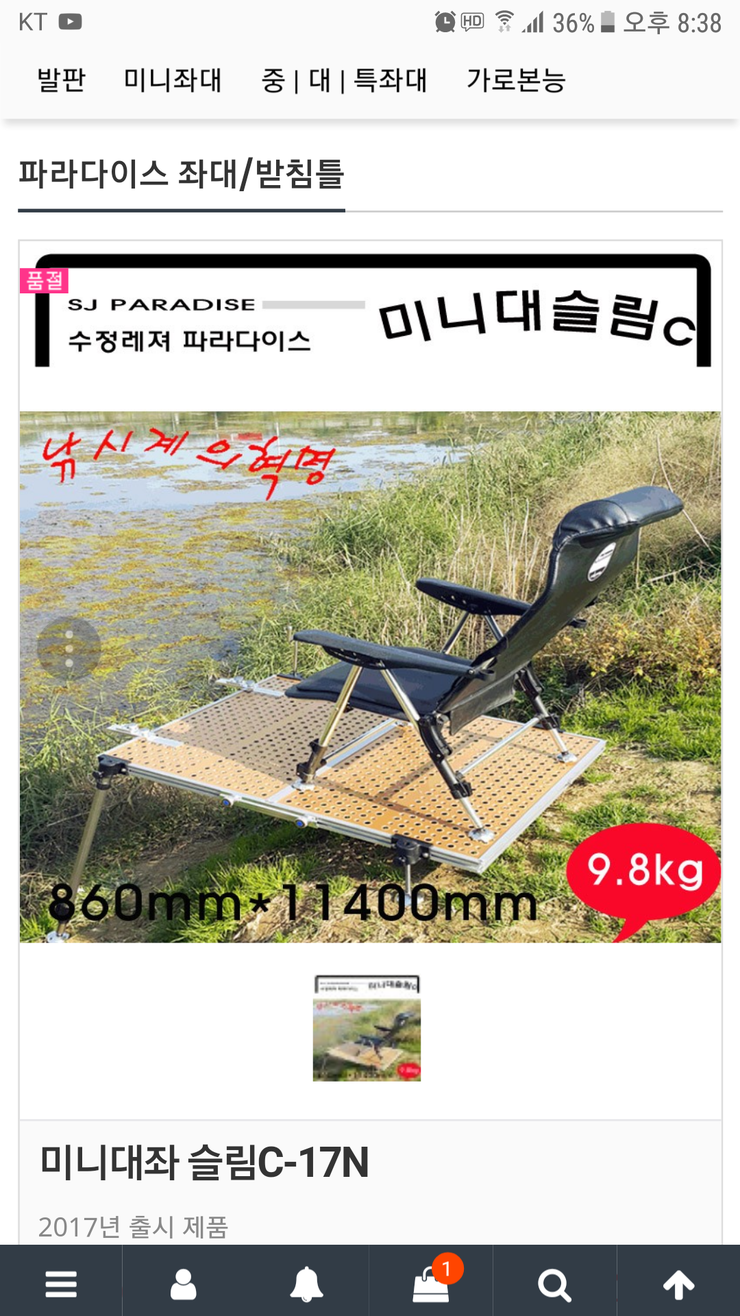Open the hamburger menu in bottom bar

click(x=61, y=1284)
